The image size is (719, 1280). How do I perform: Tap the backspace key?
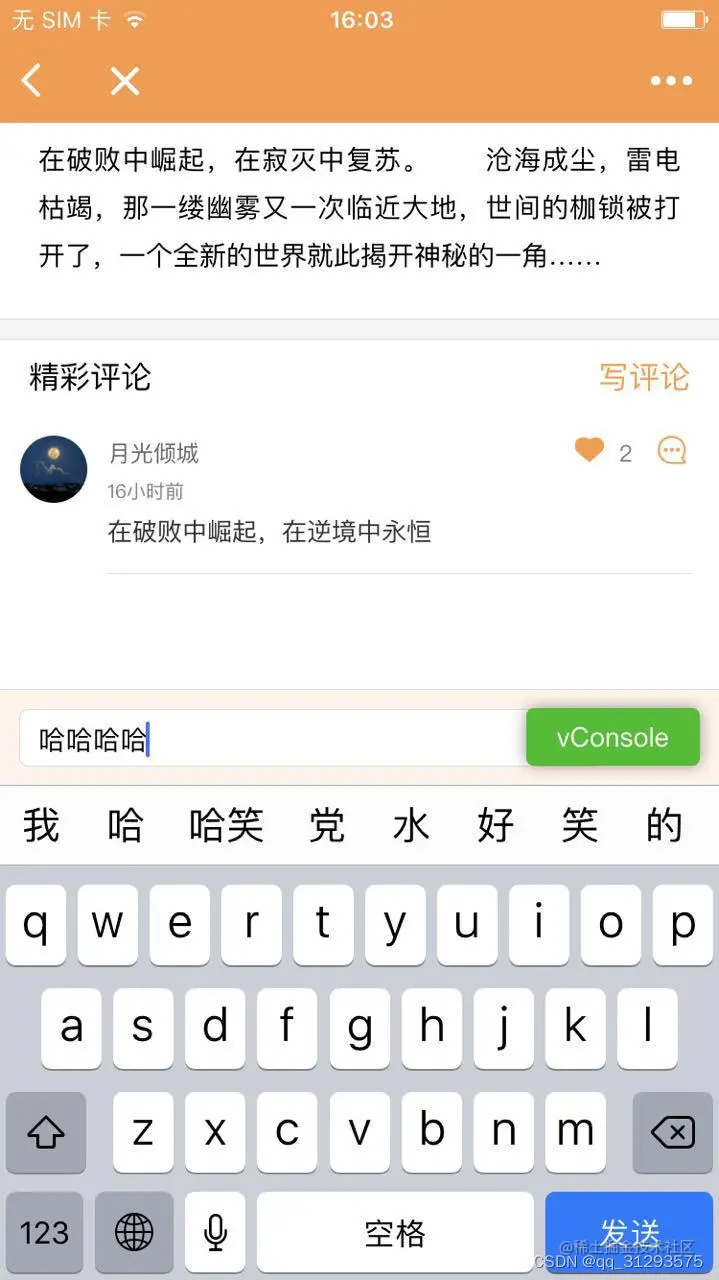click(x=672, y=1133)
